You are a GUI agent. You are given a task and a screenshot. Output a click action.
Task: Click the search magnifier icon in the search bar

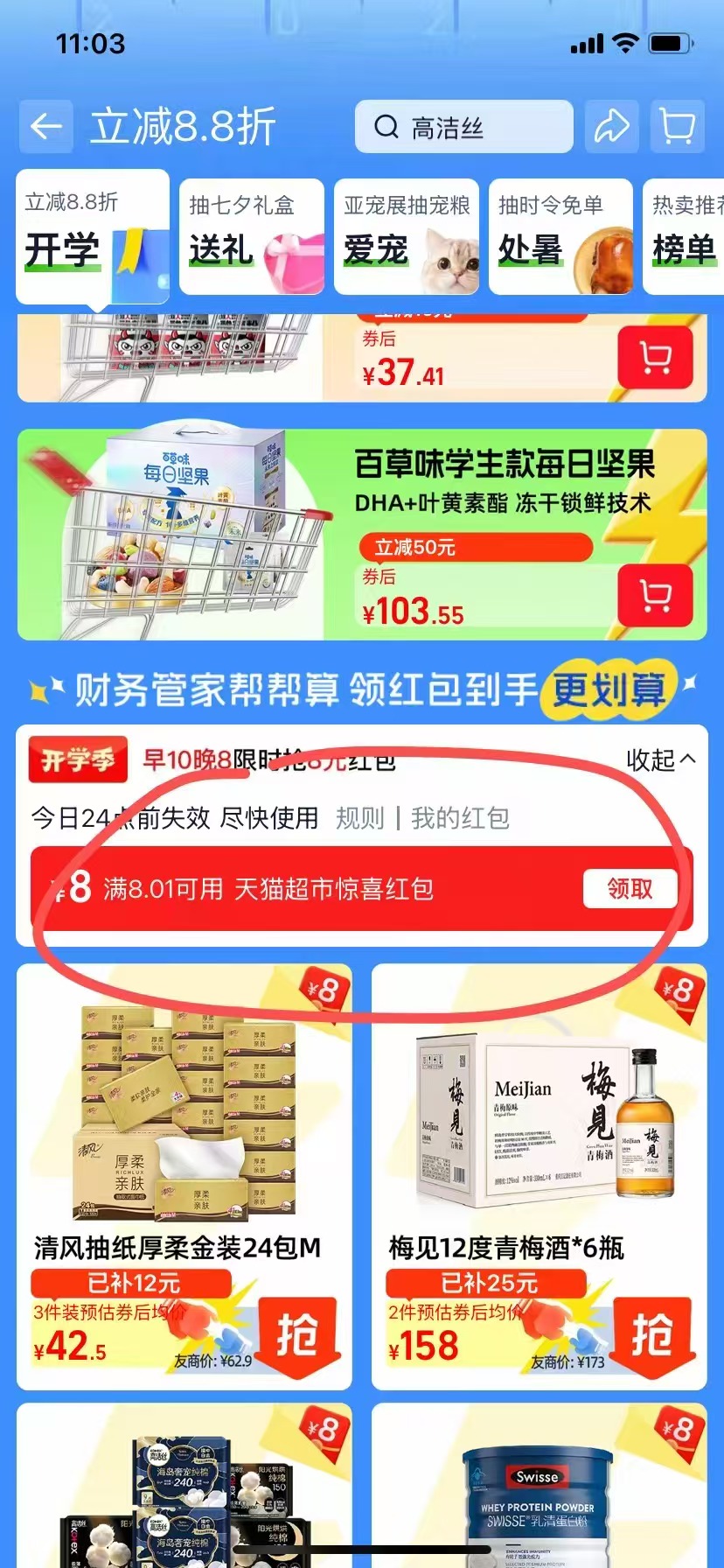click(x=386, y=126)
